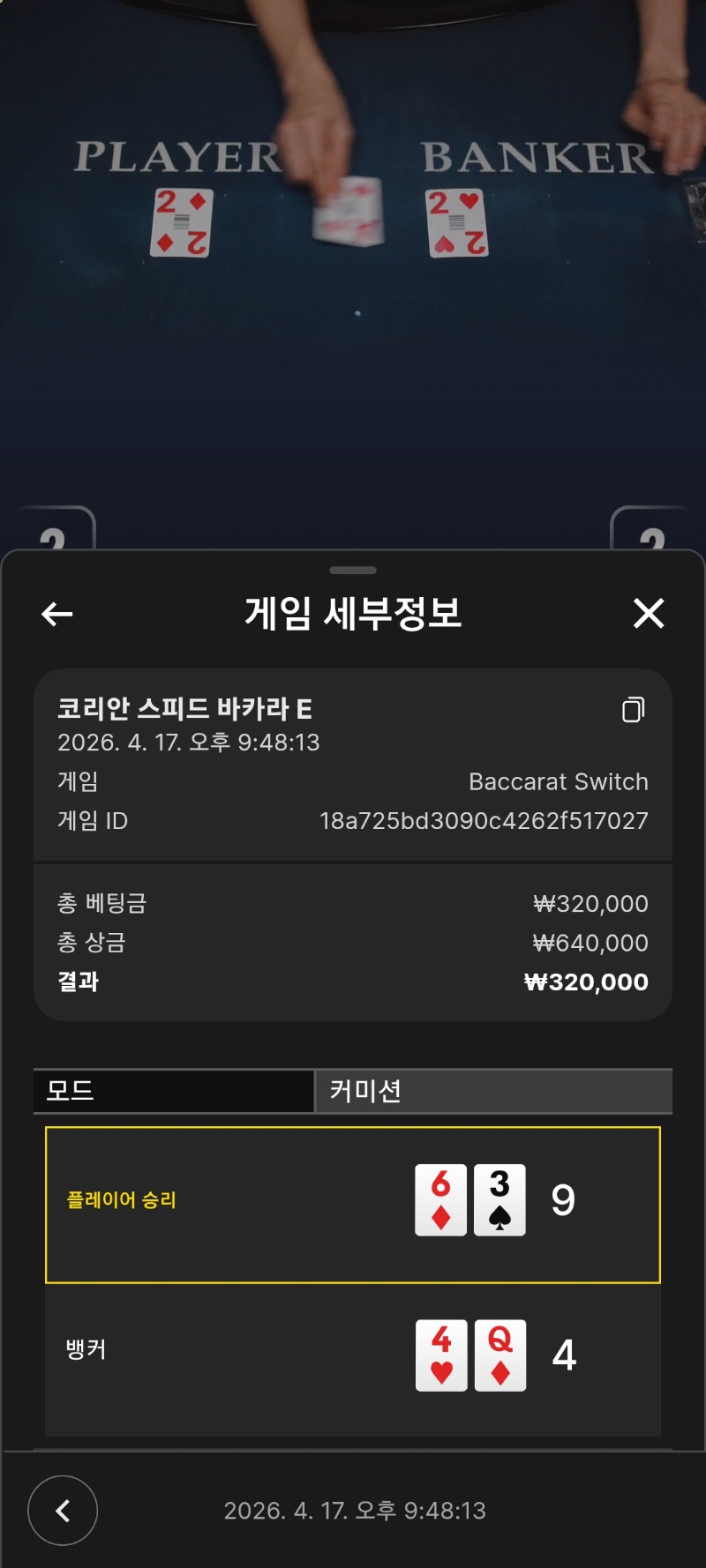Screen dimensions: 706x1568
Task: Close the 게임 세부정보 panel
Action: click(x=649, y=613)
